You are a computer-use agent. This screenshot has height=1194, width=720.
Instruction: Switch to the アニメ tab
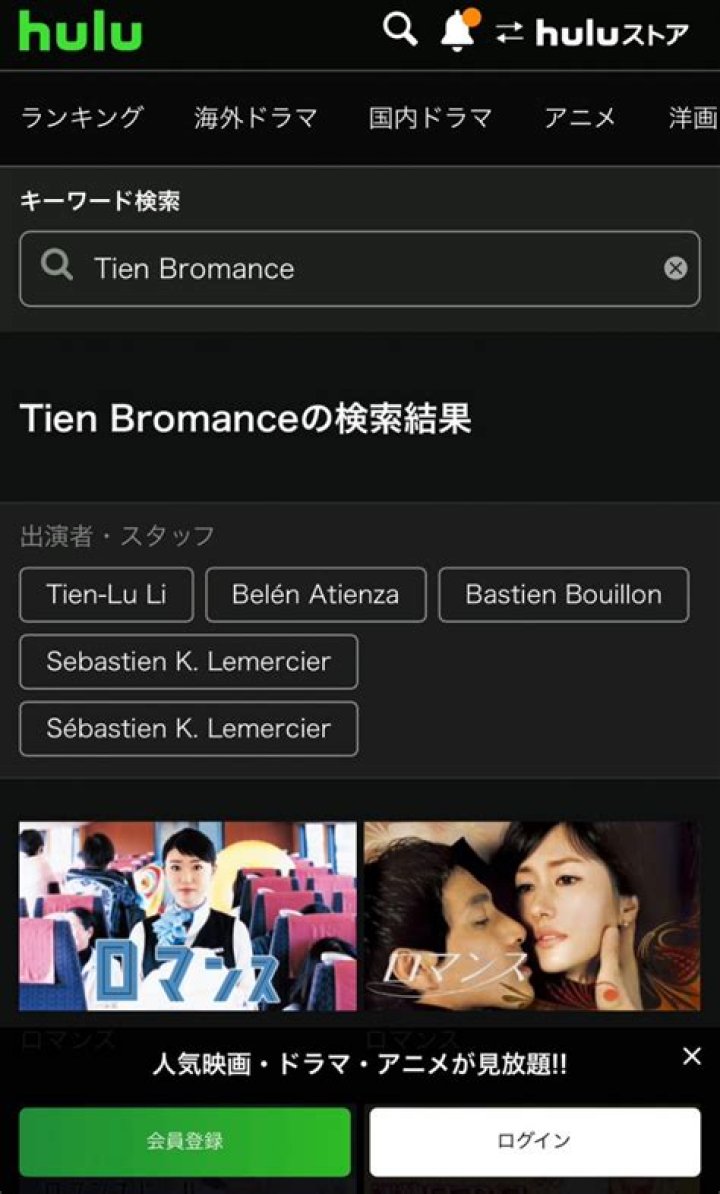[x=580, y=118]
